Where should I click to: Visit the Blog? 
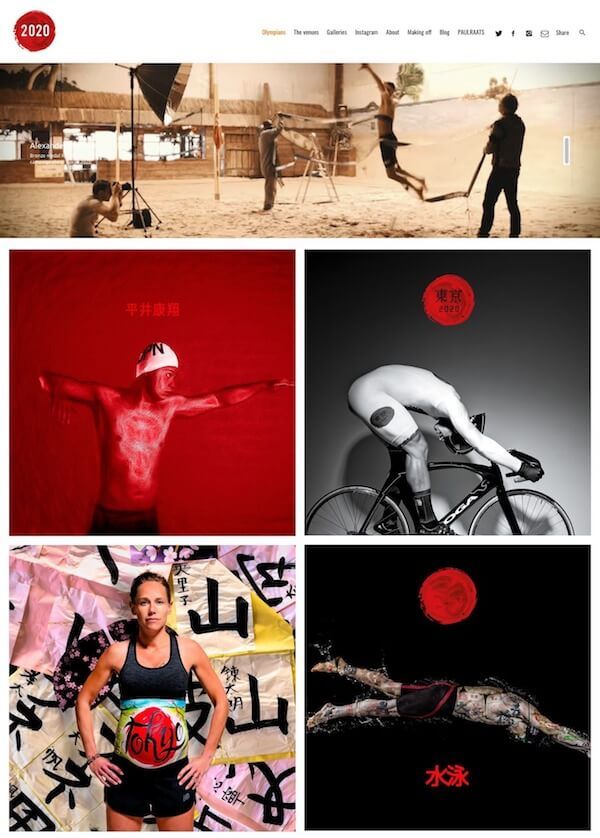444,33
